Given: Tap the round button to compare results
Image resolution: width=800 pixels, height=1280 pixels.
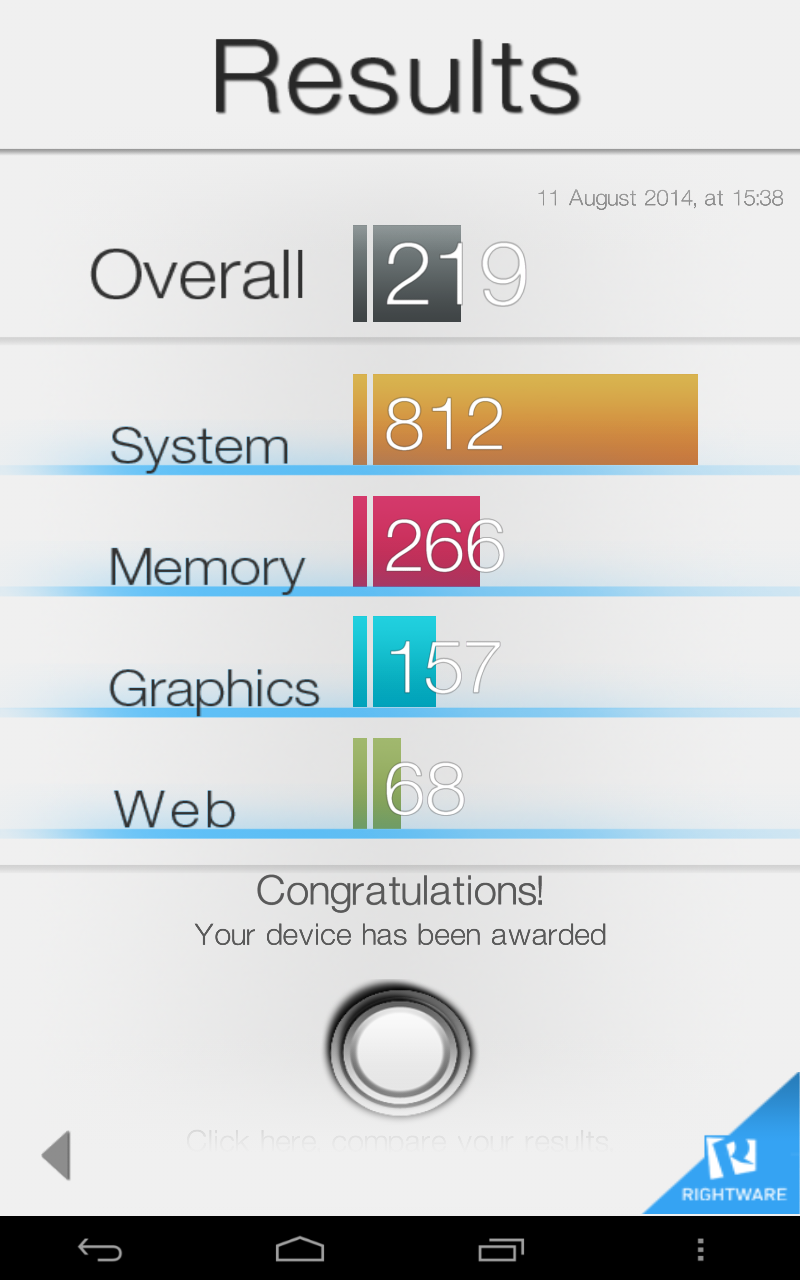Looking at the screenshot, I should click(x=400, y=1050).
